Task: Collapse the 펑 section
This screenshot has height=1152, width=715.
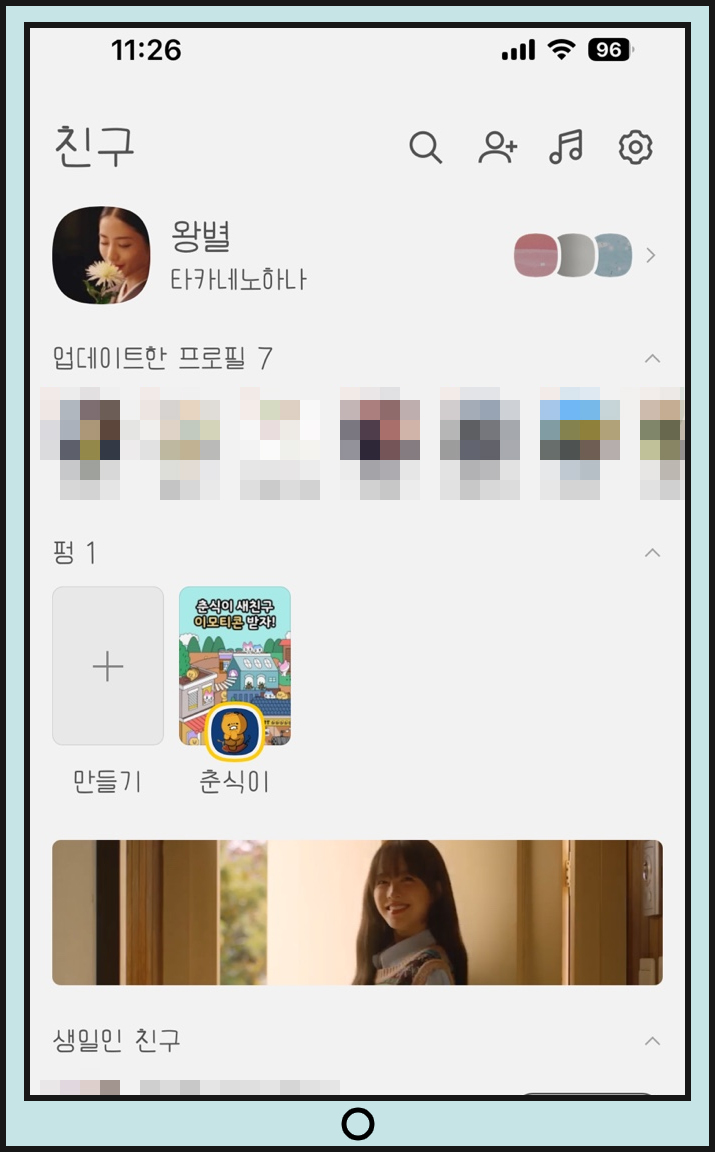Action: [x=652, y=552]
